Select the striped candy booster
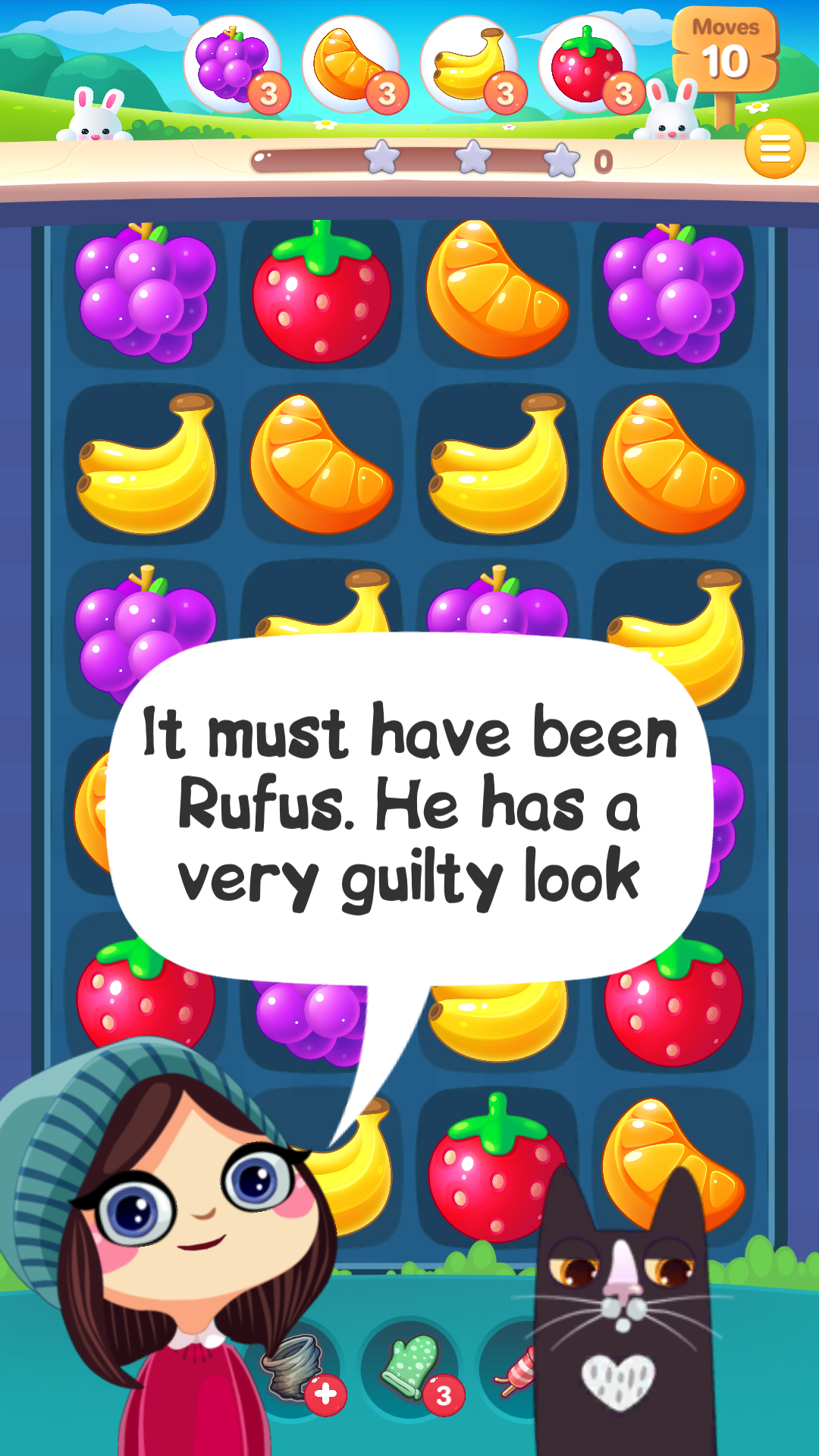819x1456 pixels. tap(517, 1373)
